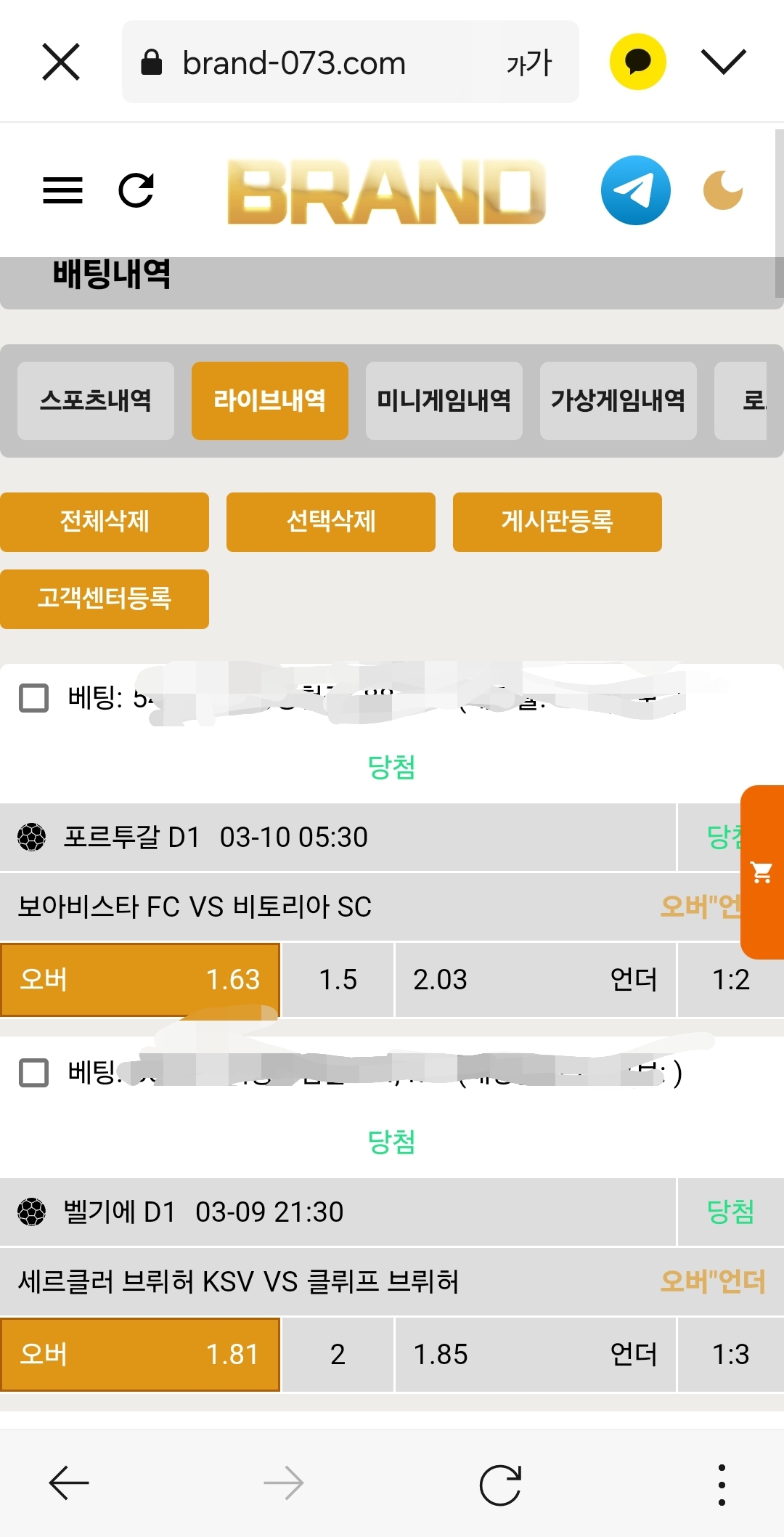Open the orange shopping cart side tab
This screenshot has width=784, height=1537.
[x=761, y=872]
